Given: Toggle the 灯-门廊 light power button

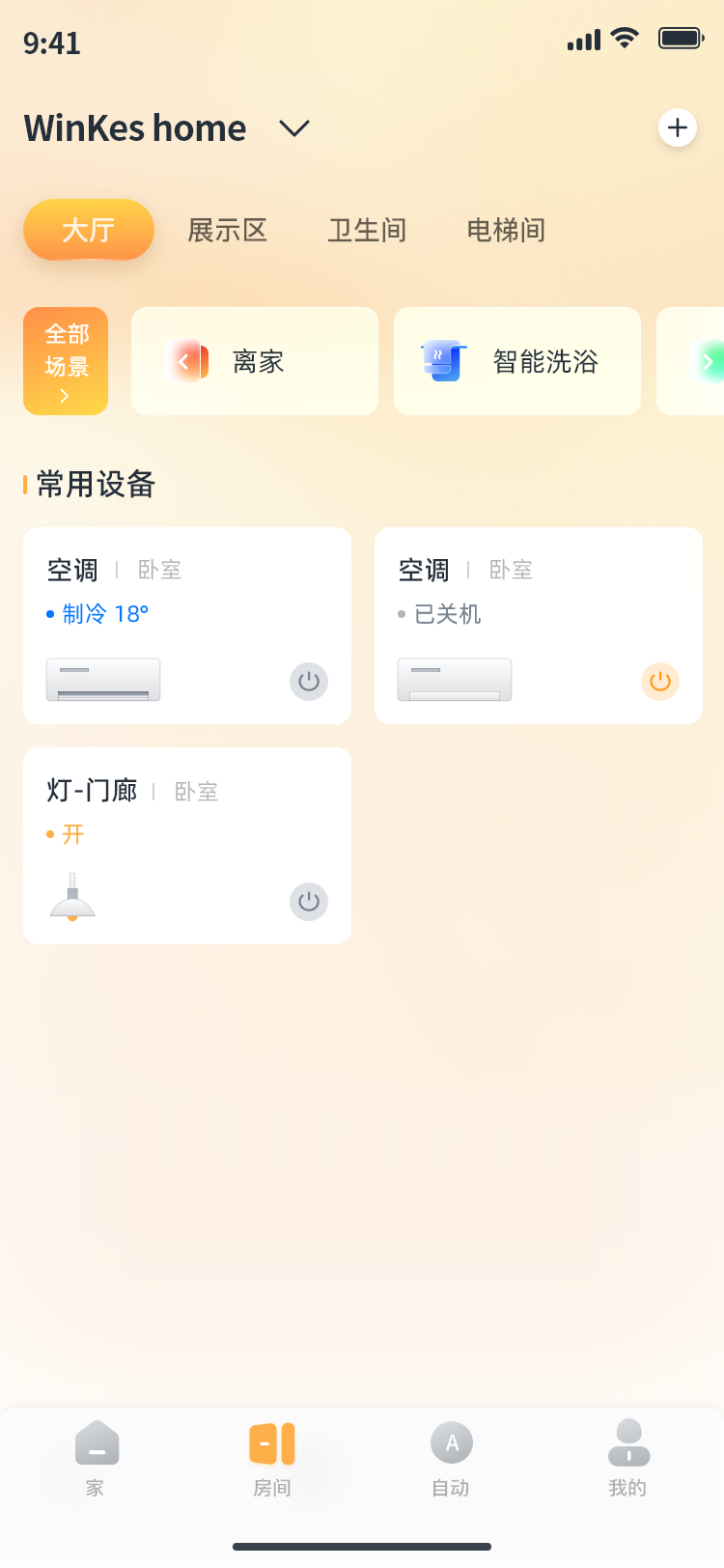Looking at the screenshot, I should pyautogui.click(x=309, y=902).
